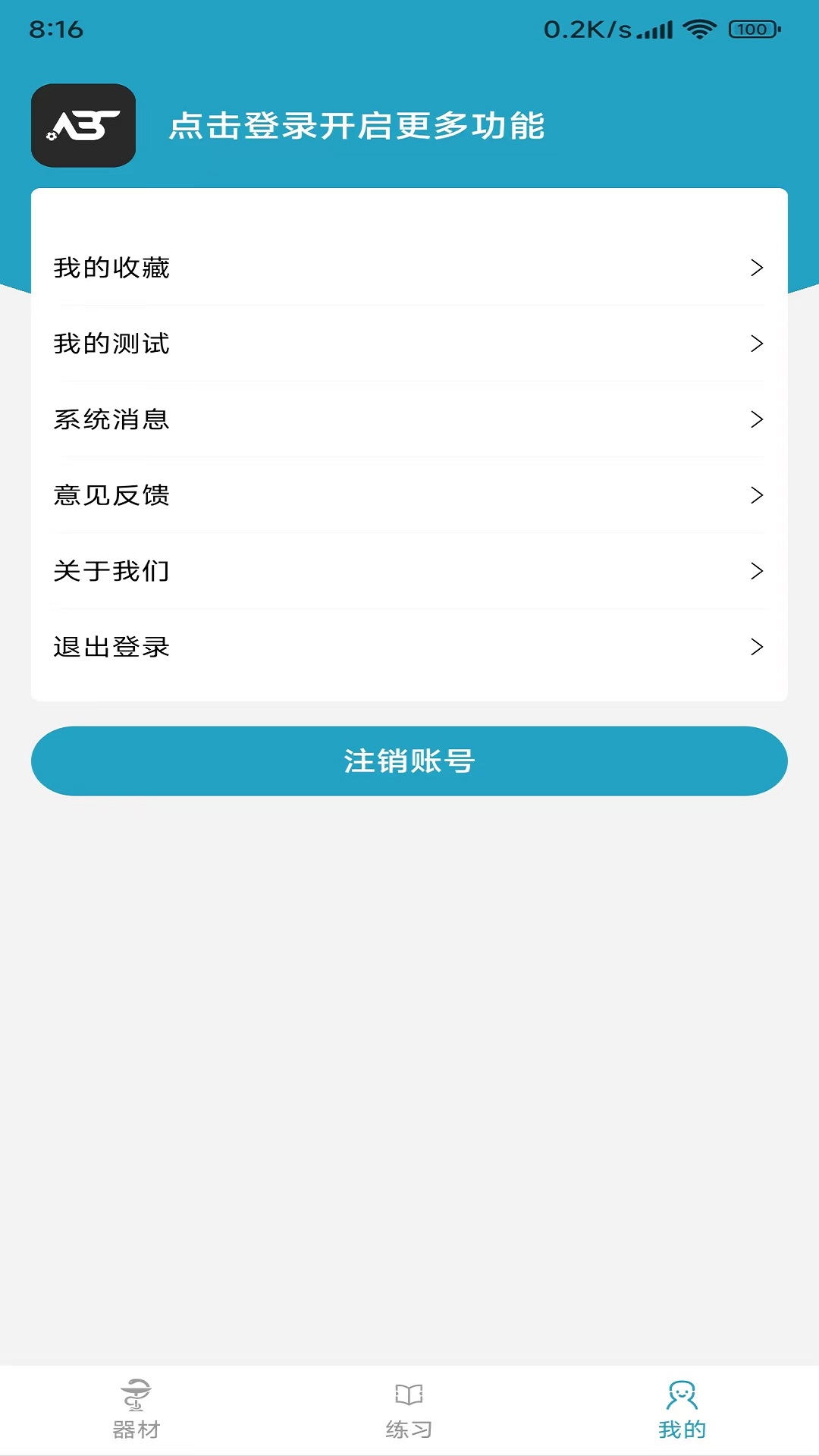The image size is (819, 1456).
Task: Select 退出登录 to log out
Action: [303, 647]
